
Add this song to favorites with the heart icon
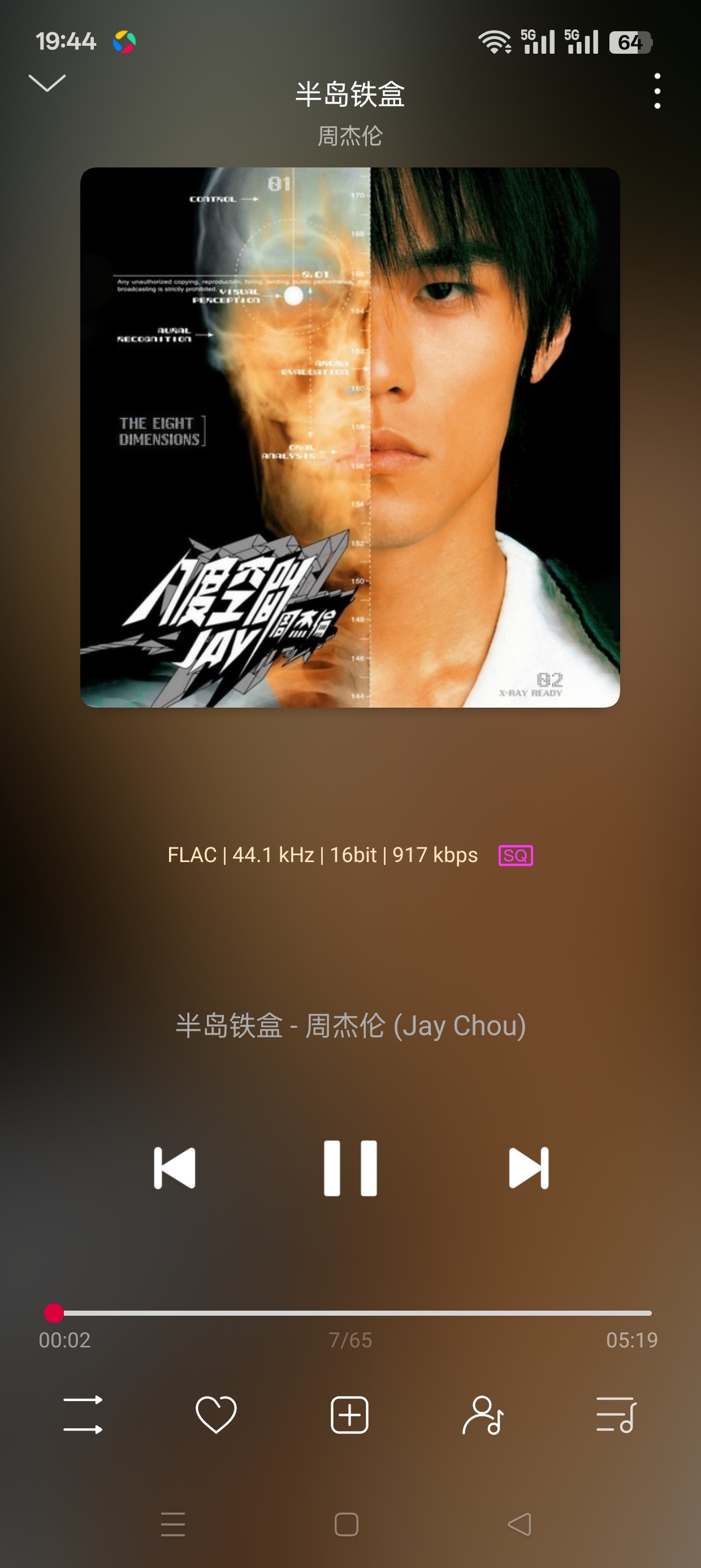click(x=216, y=1415)
